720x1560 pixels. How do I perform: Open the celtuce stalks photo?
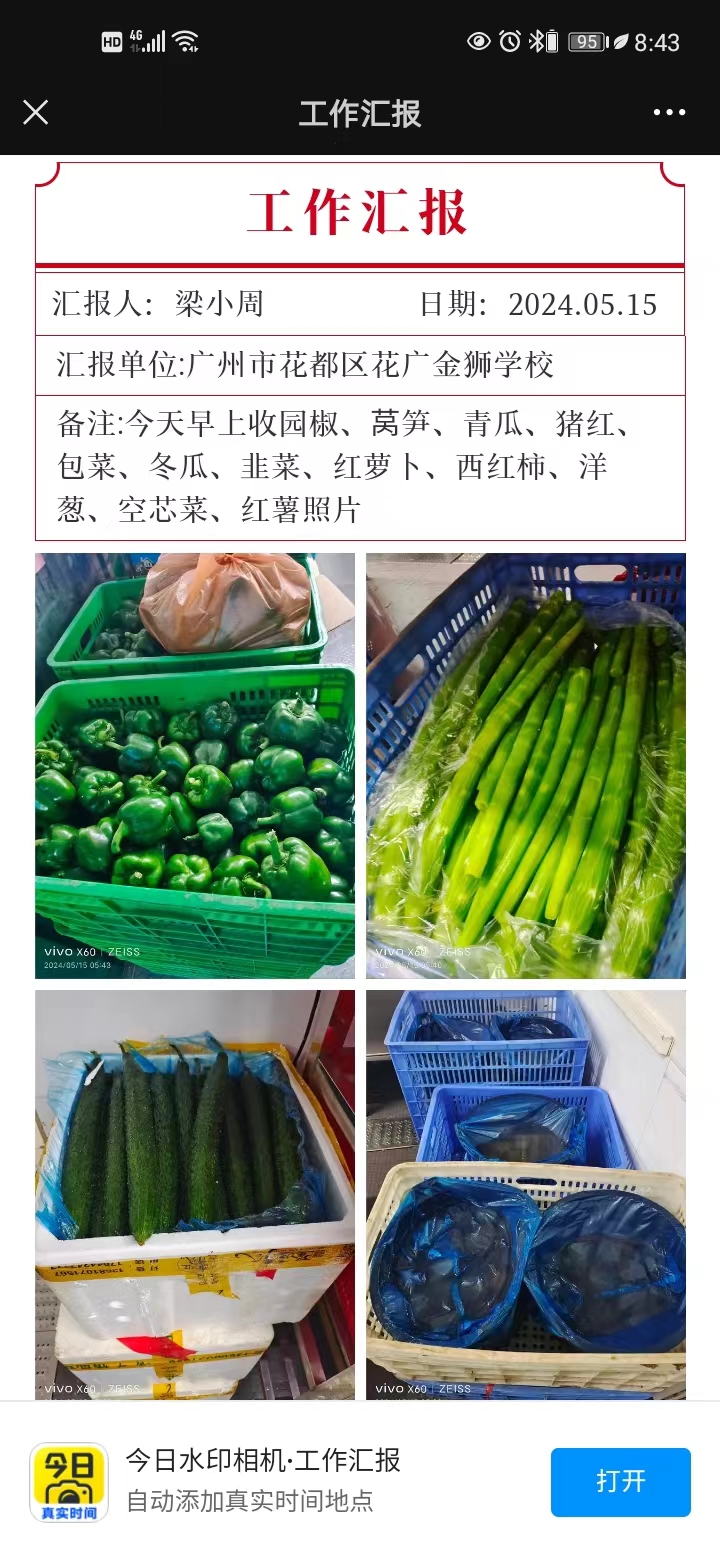coord(525,766)
